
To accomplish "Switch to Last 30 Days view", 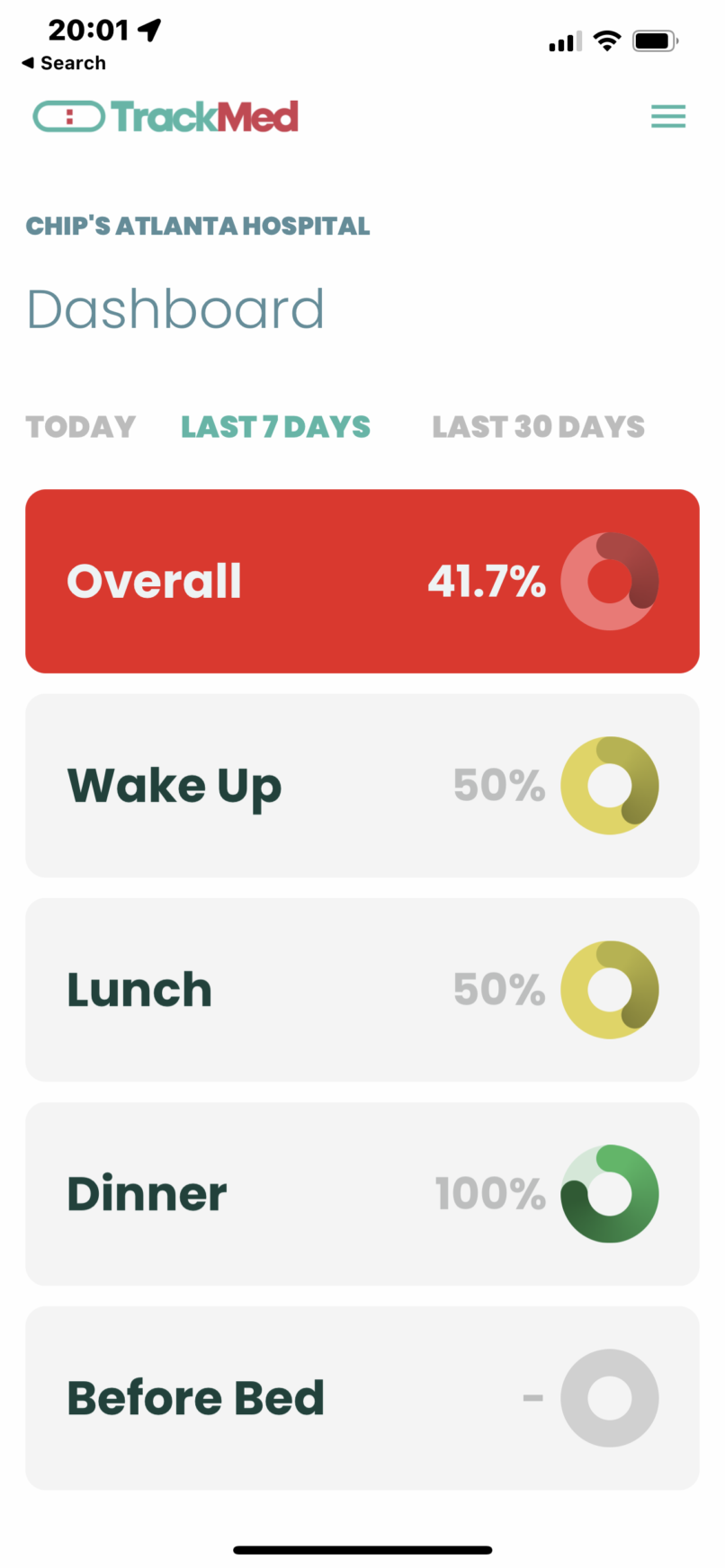I will point(538,426).
